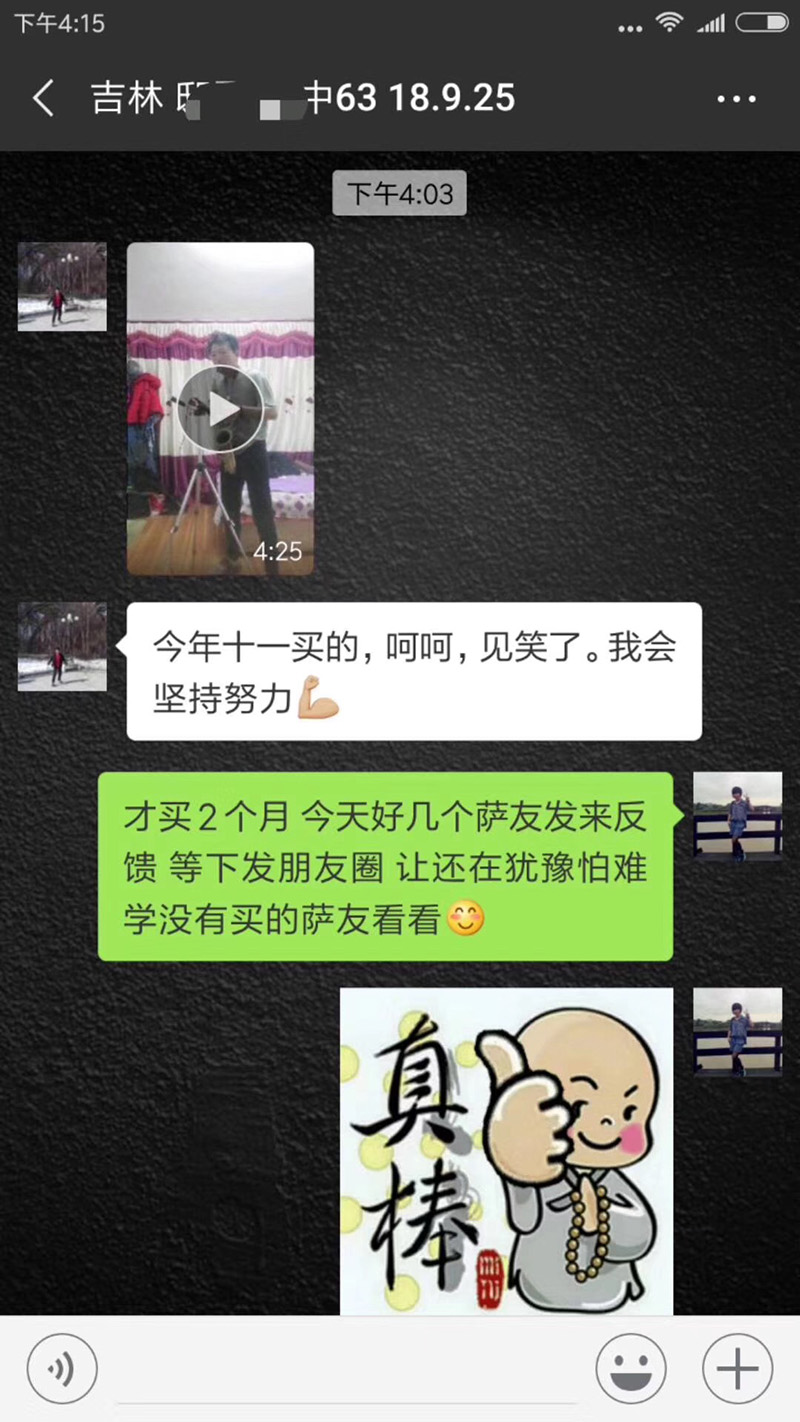Viewport: 800px width, 1422px height.
Task: Open the emoji sticker panel
Action: point(631,1369)
